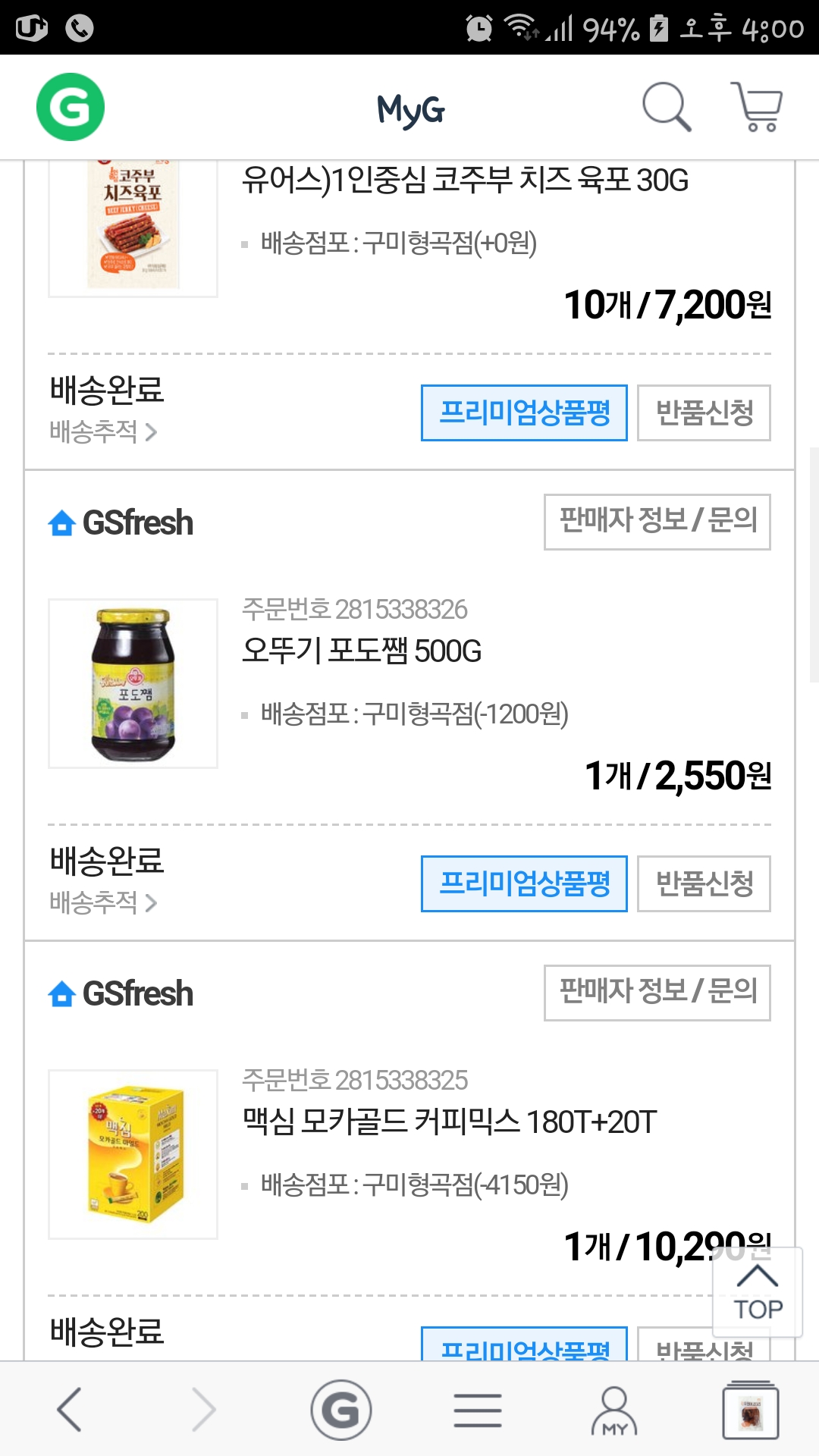Go back with the bottom back arrow

69,1410
